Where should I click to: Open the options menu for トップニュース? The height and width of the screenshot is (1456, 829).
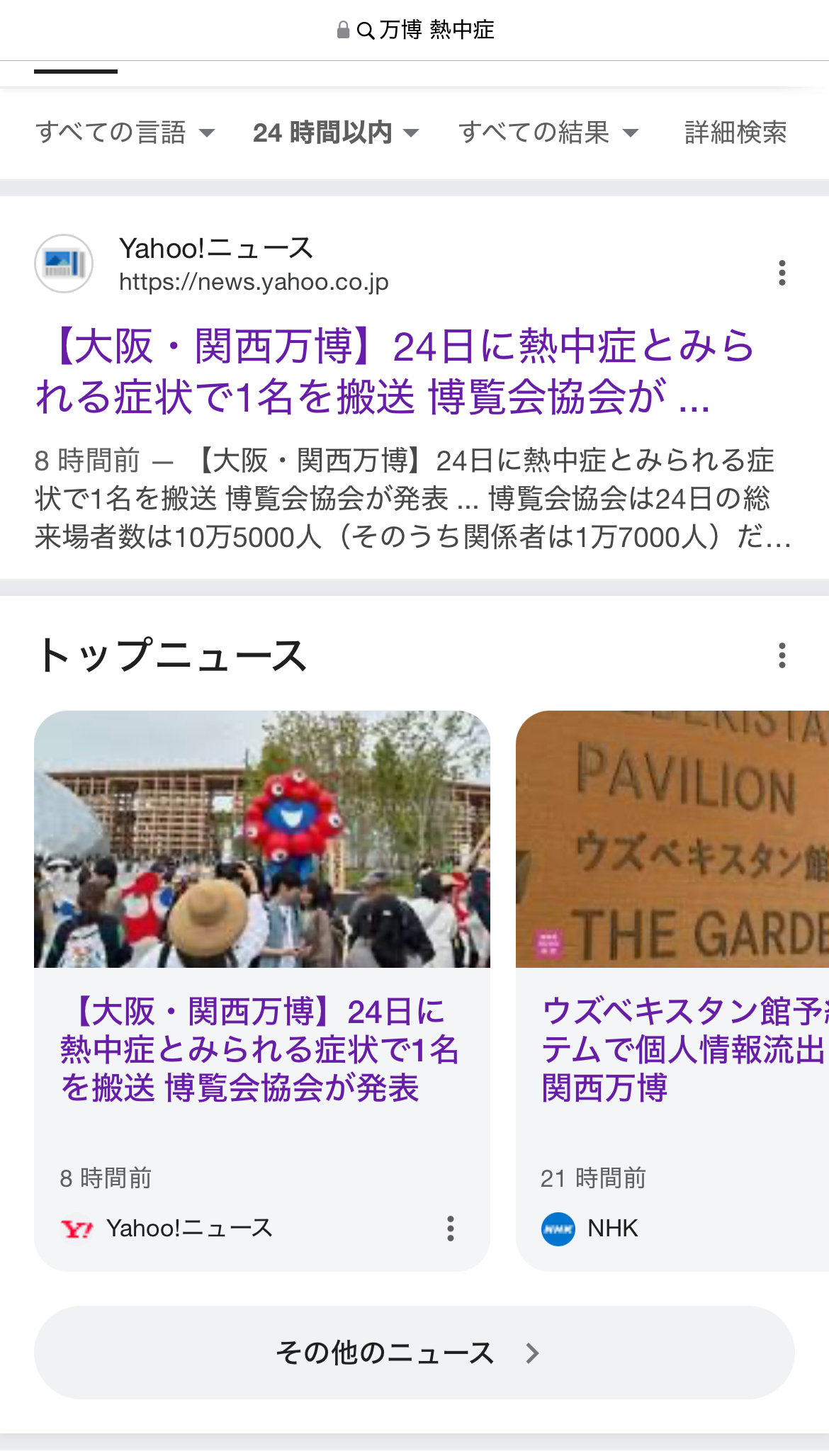[x=782, y=655]
